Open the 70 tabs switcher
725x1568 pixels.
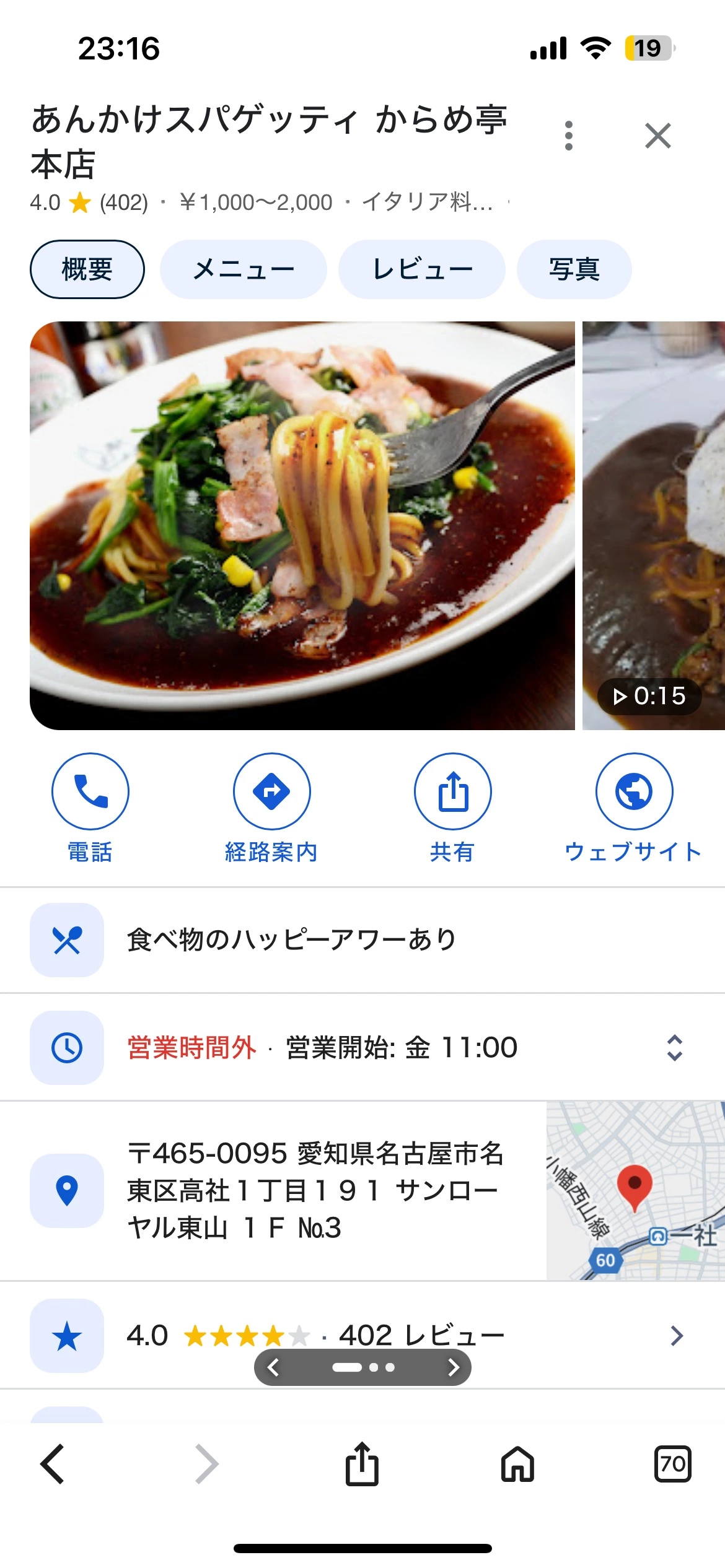click(x=672, y=1464)
